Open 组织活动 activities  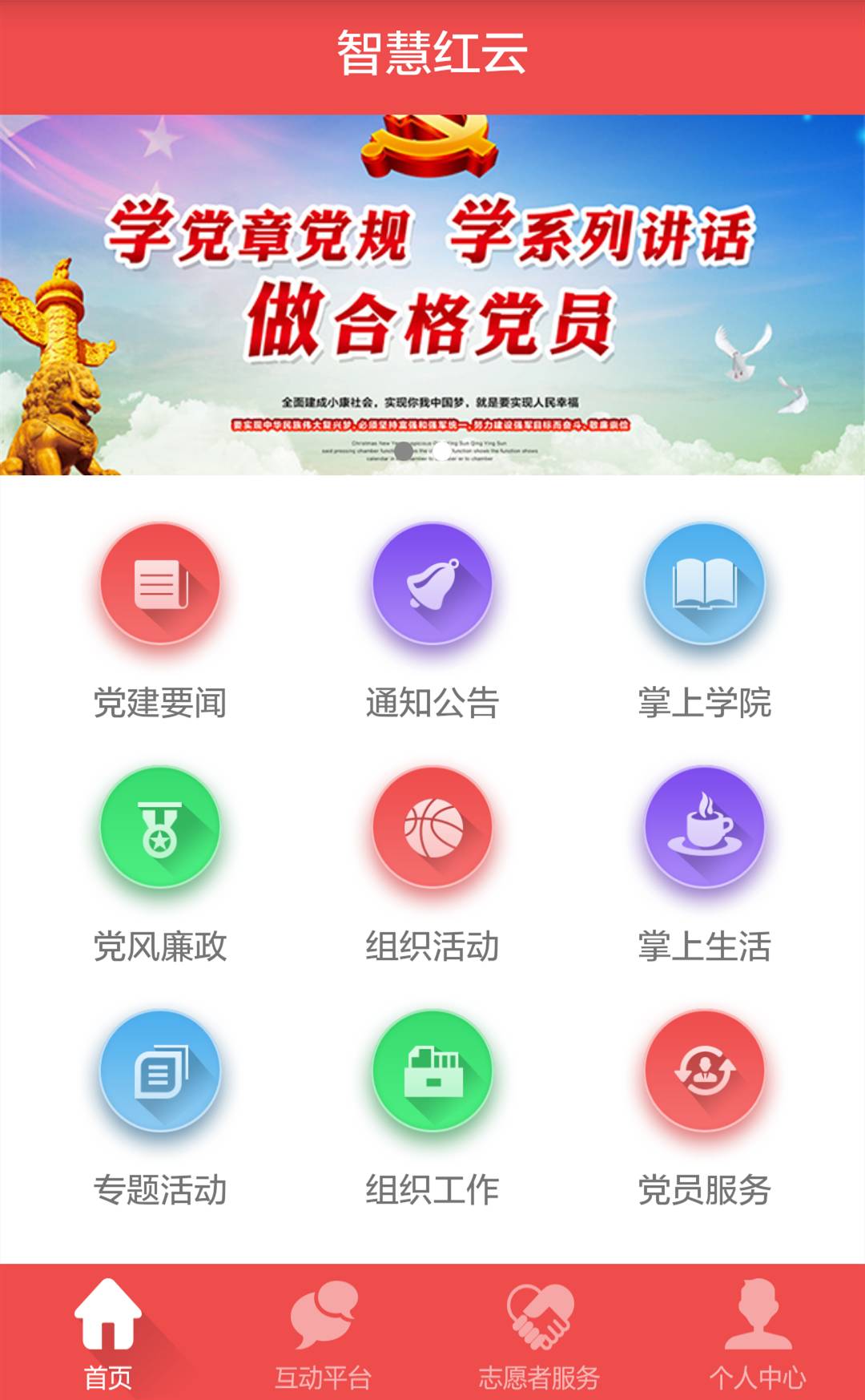432,865
